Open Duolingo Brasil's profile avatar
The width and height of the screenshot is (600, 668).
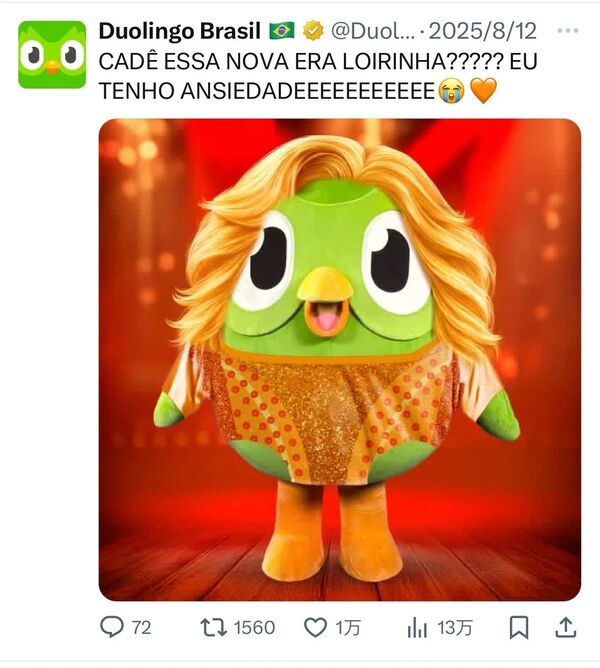[x=52, y=53]
